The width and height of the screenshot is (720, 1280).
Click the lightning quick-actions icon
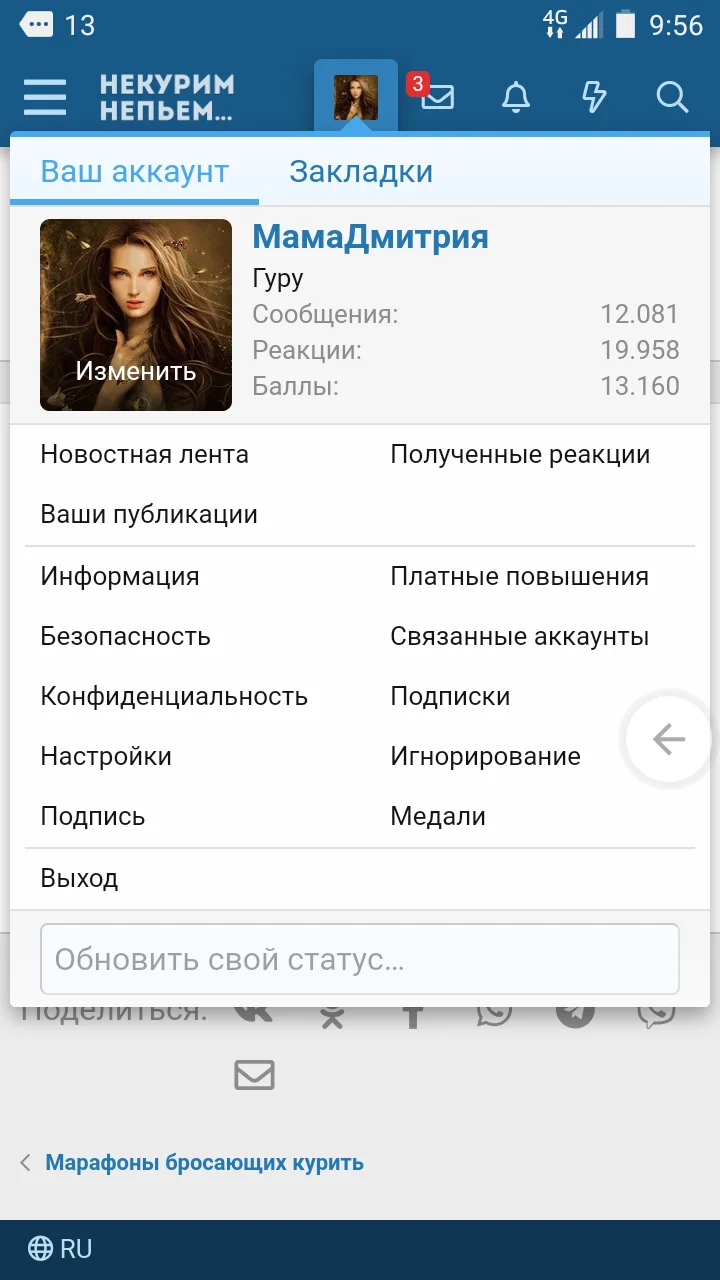[594, 97]
